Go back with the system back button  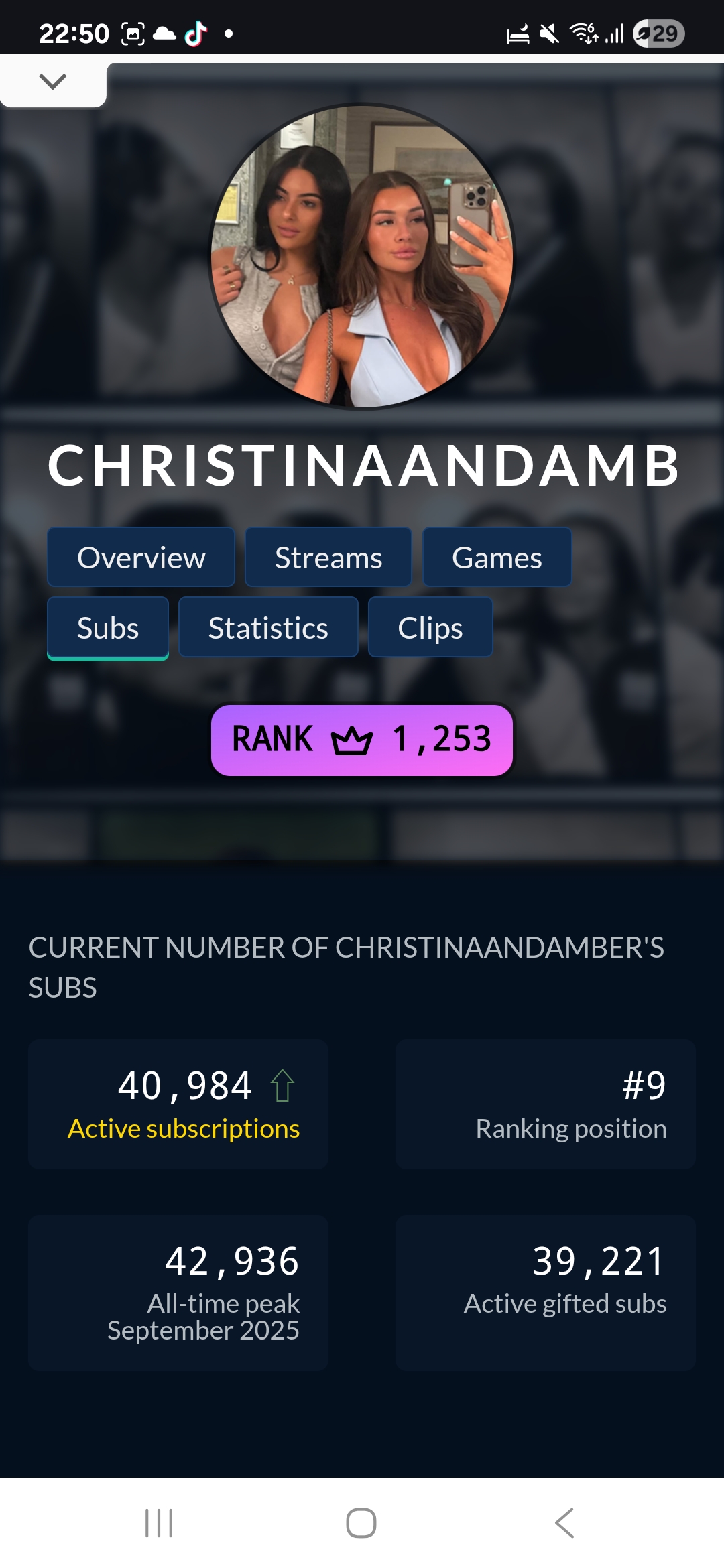pos(564,1523)
